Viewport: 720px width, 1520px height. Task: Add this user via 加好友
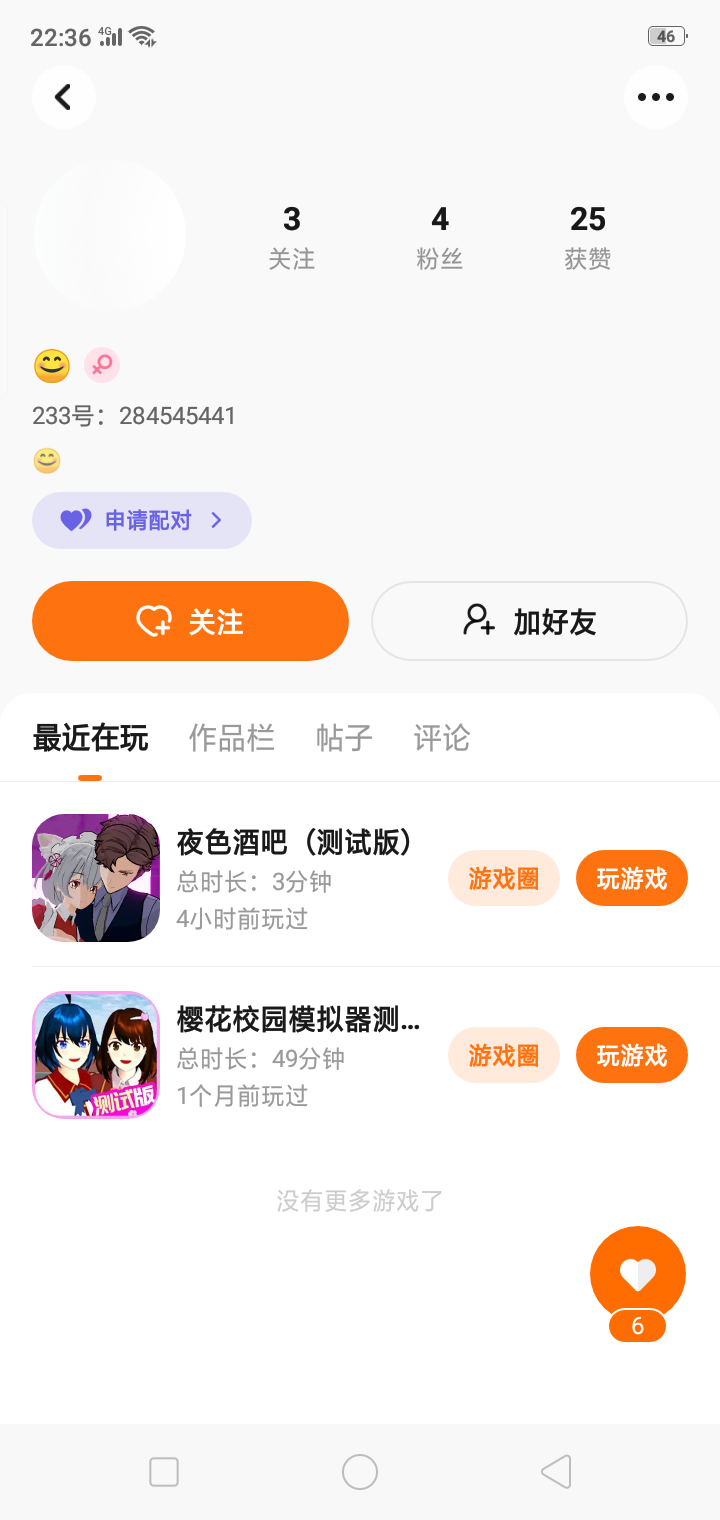point(529,621)
